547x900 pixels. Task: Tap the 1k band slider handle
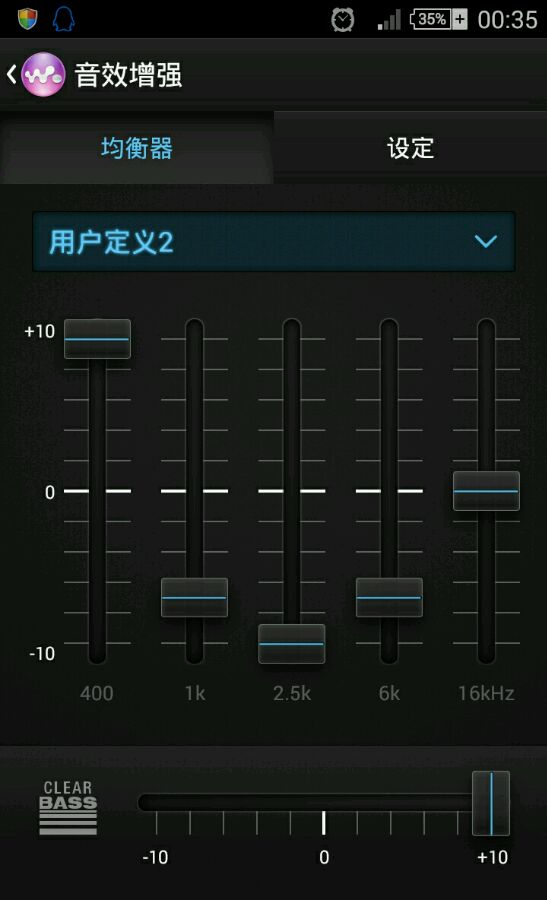(195, 598)
